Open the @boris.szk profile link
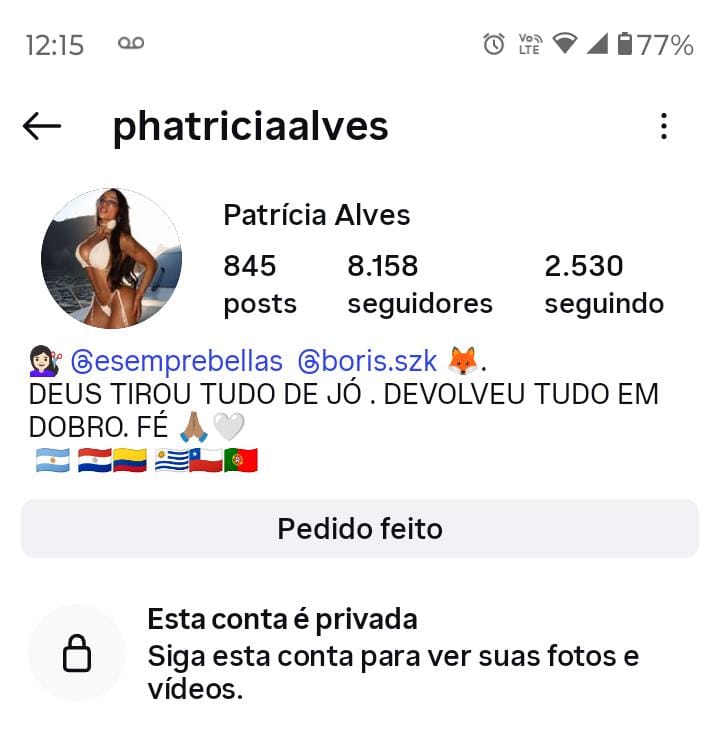 367,361
